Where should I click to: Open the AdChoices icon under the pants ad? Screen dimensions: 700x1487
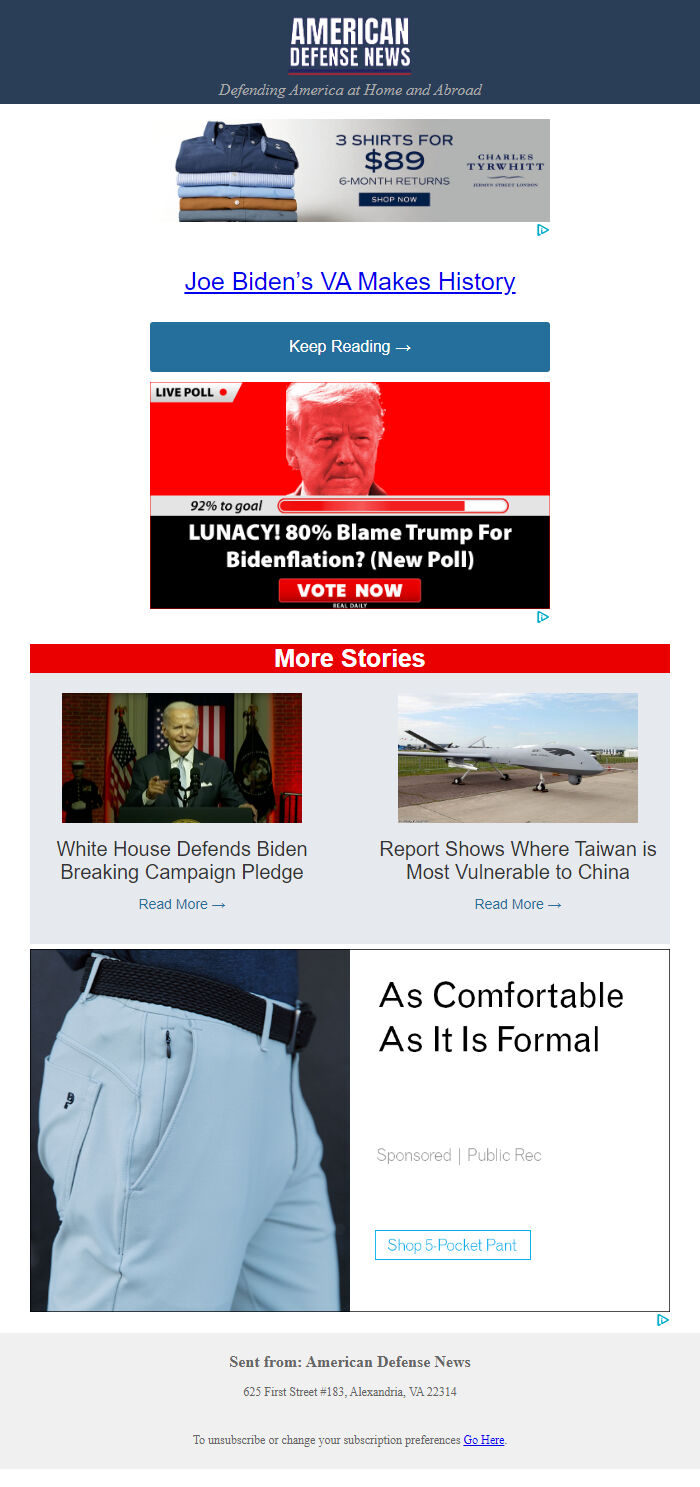(x=662, y=1320)
